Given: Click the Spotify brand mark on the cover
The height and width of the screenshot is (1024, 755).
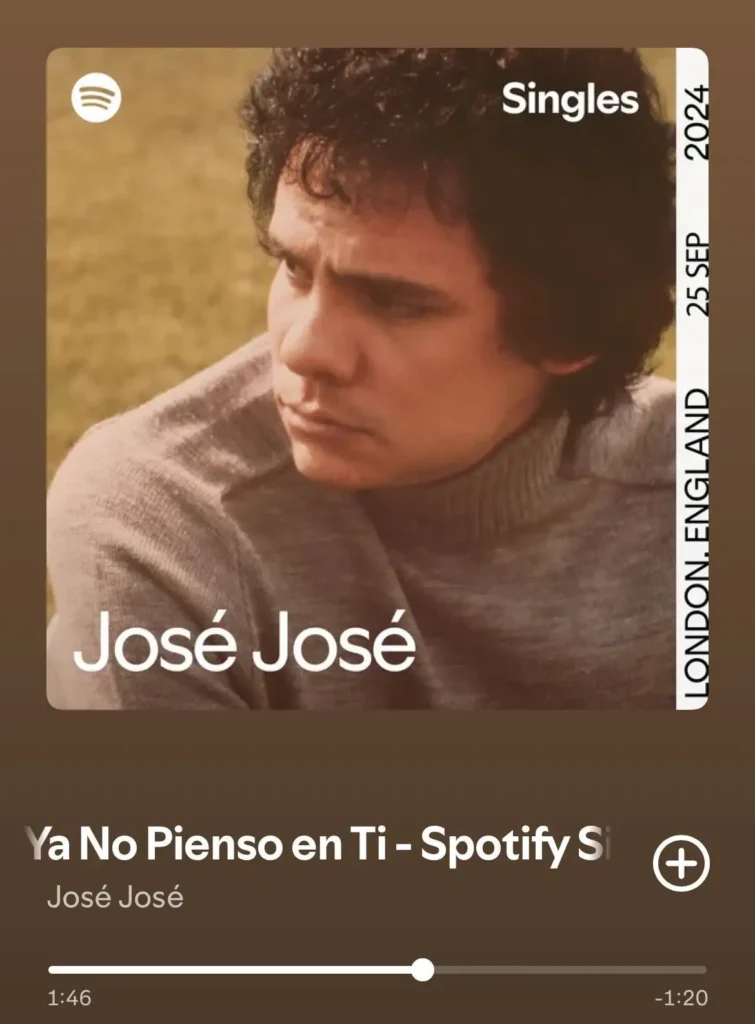Looking at the screenshot, I should tap(96, 96).
